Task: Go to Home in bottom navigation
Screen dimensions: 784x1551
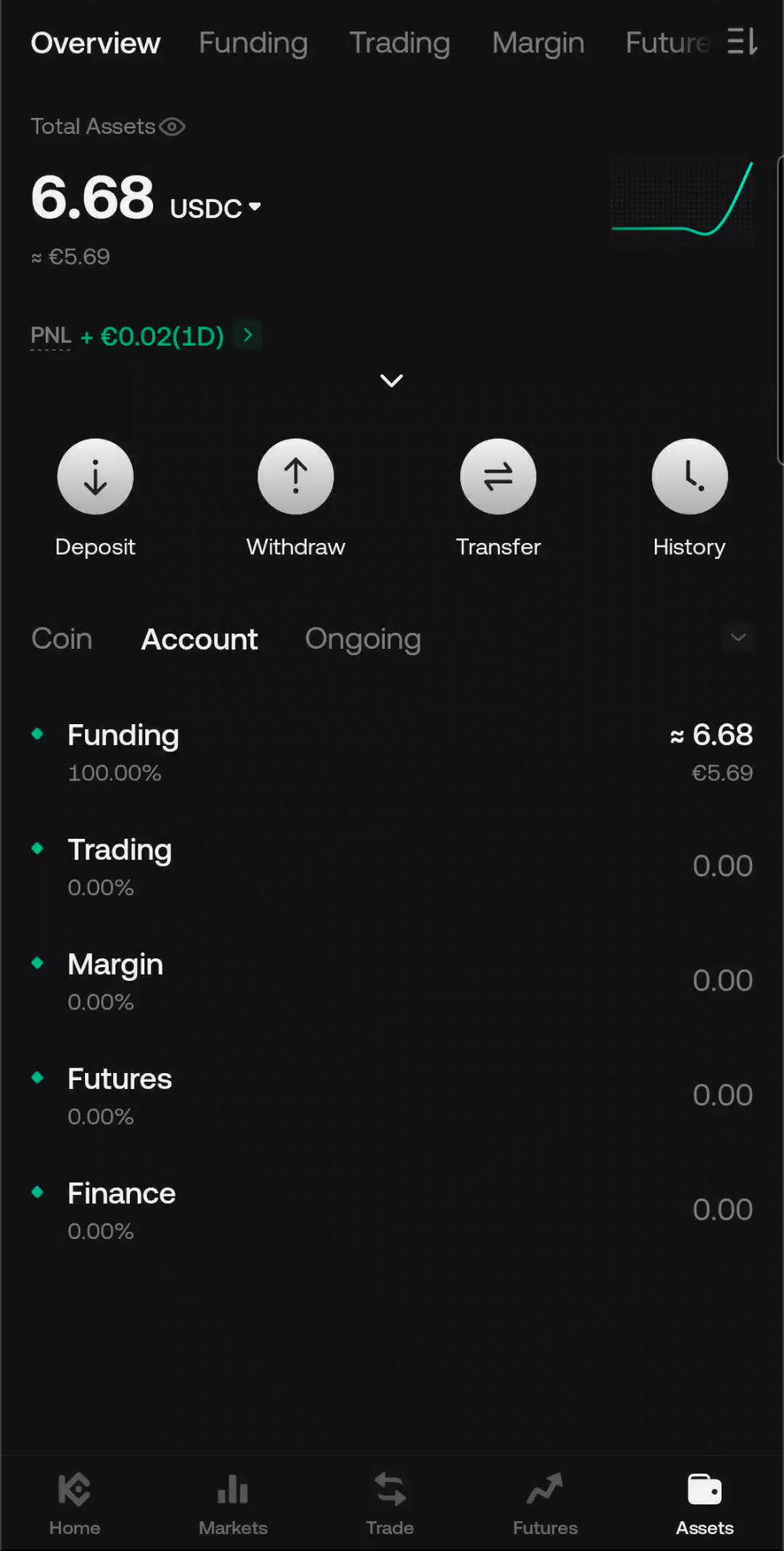Action: (75, 1504)
